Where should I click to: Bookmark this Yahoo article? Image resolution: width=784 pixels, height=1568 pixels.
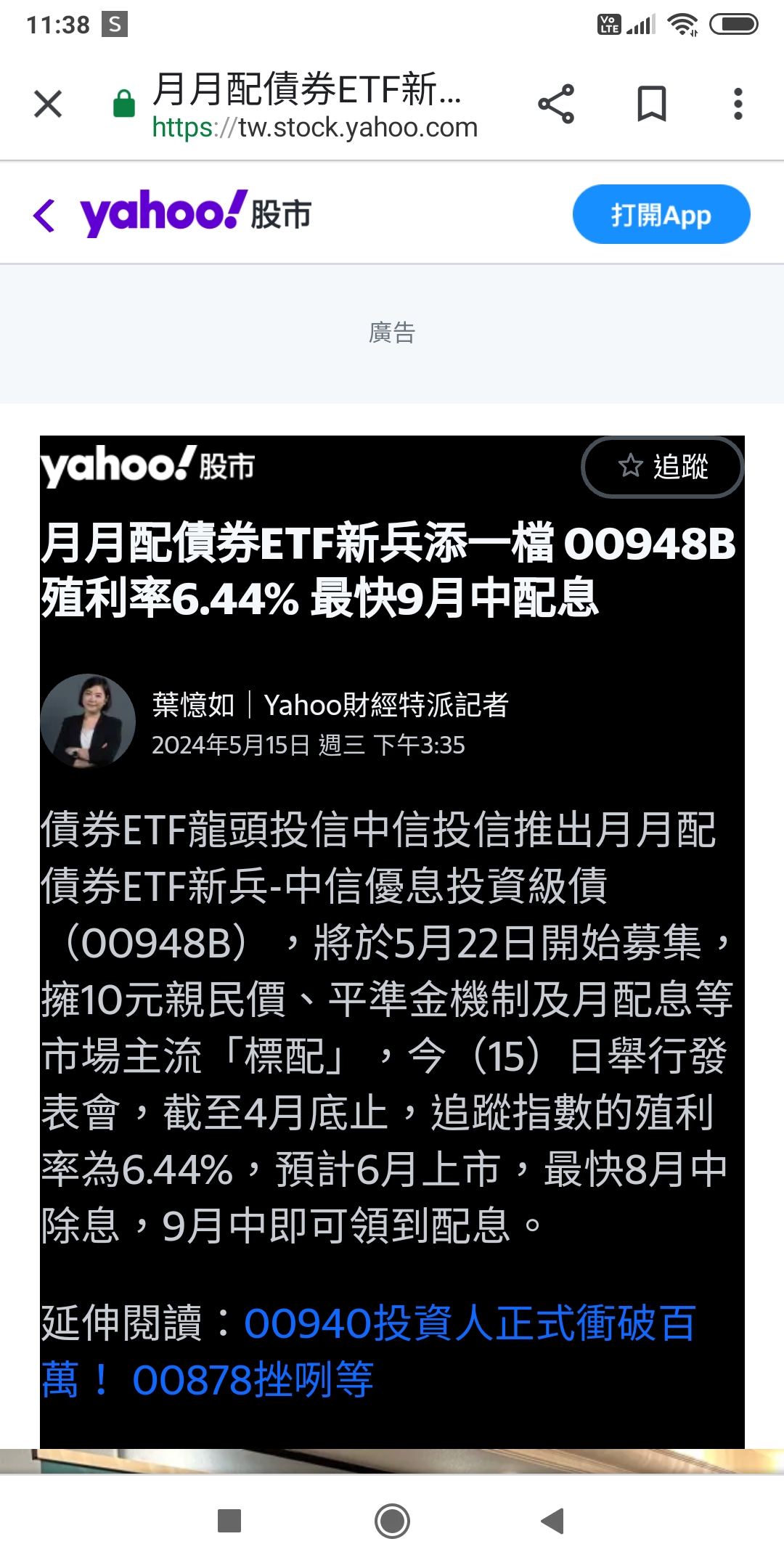(651, 104)
